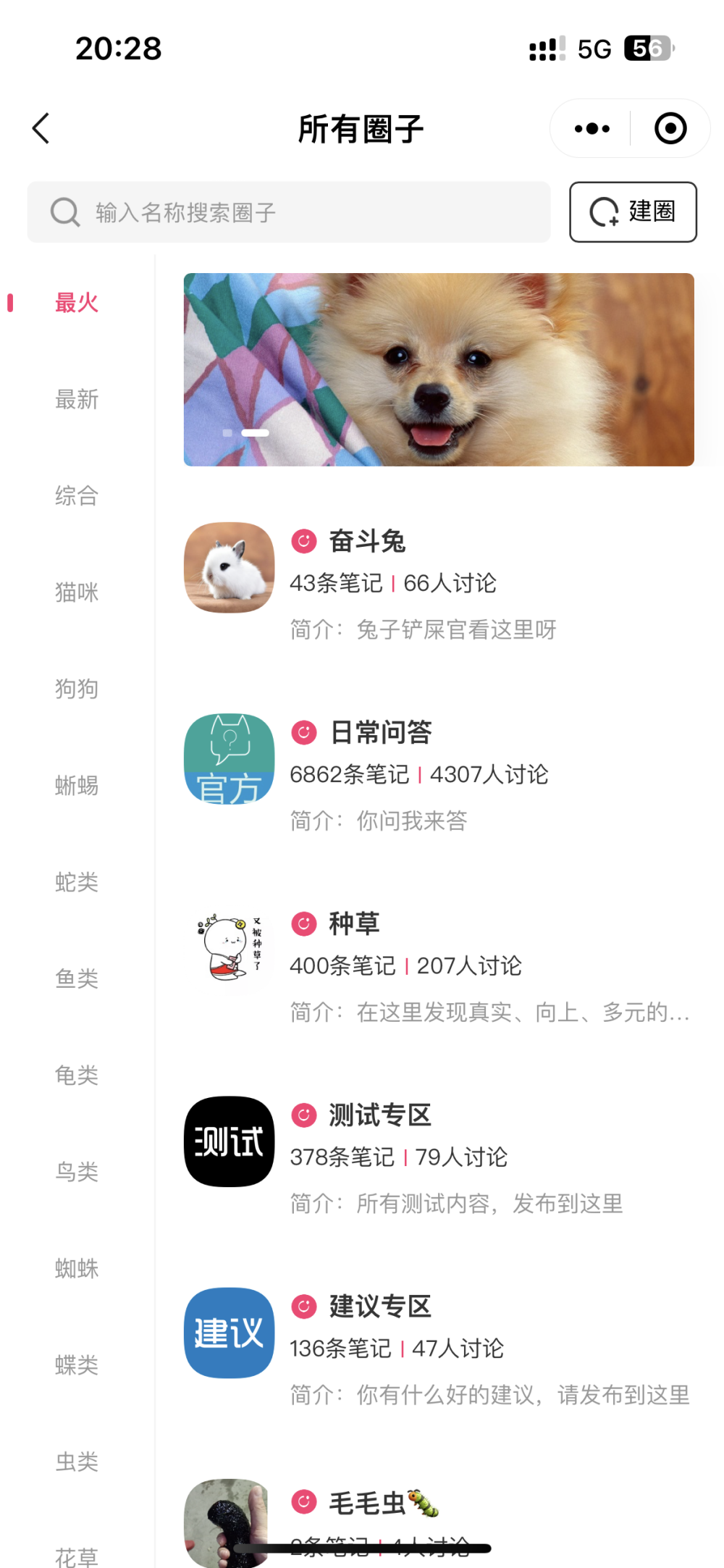Select the 蜥蜴 category

click(x=77, y=785)
